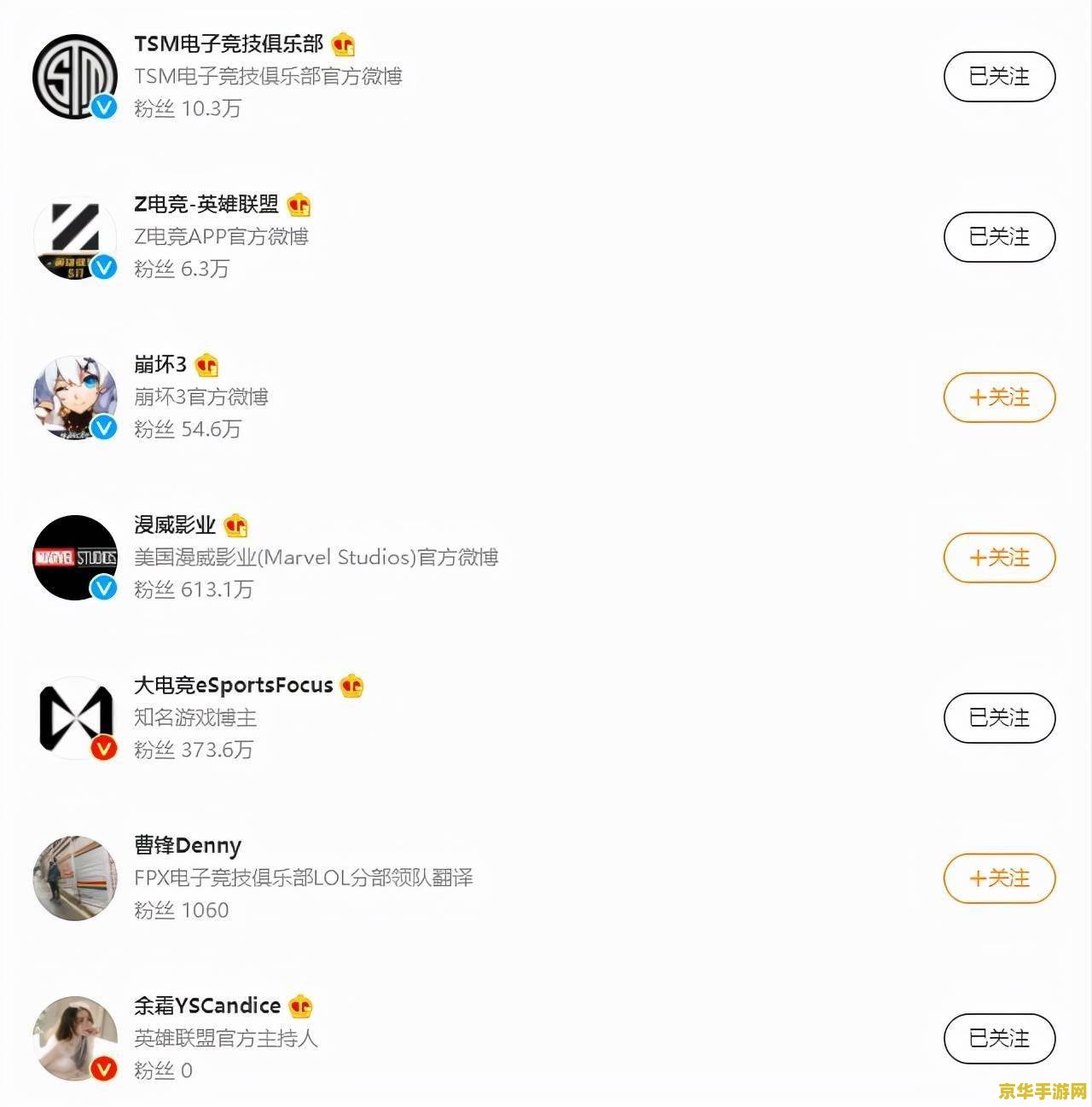The width and height of the screenshot is (1092, 1107).
Task: Open 余霜YSCandice profile
Action: click(x=207, y=1006)
